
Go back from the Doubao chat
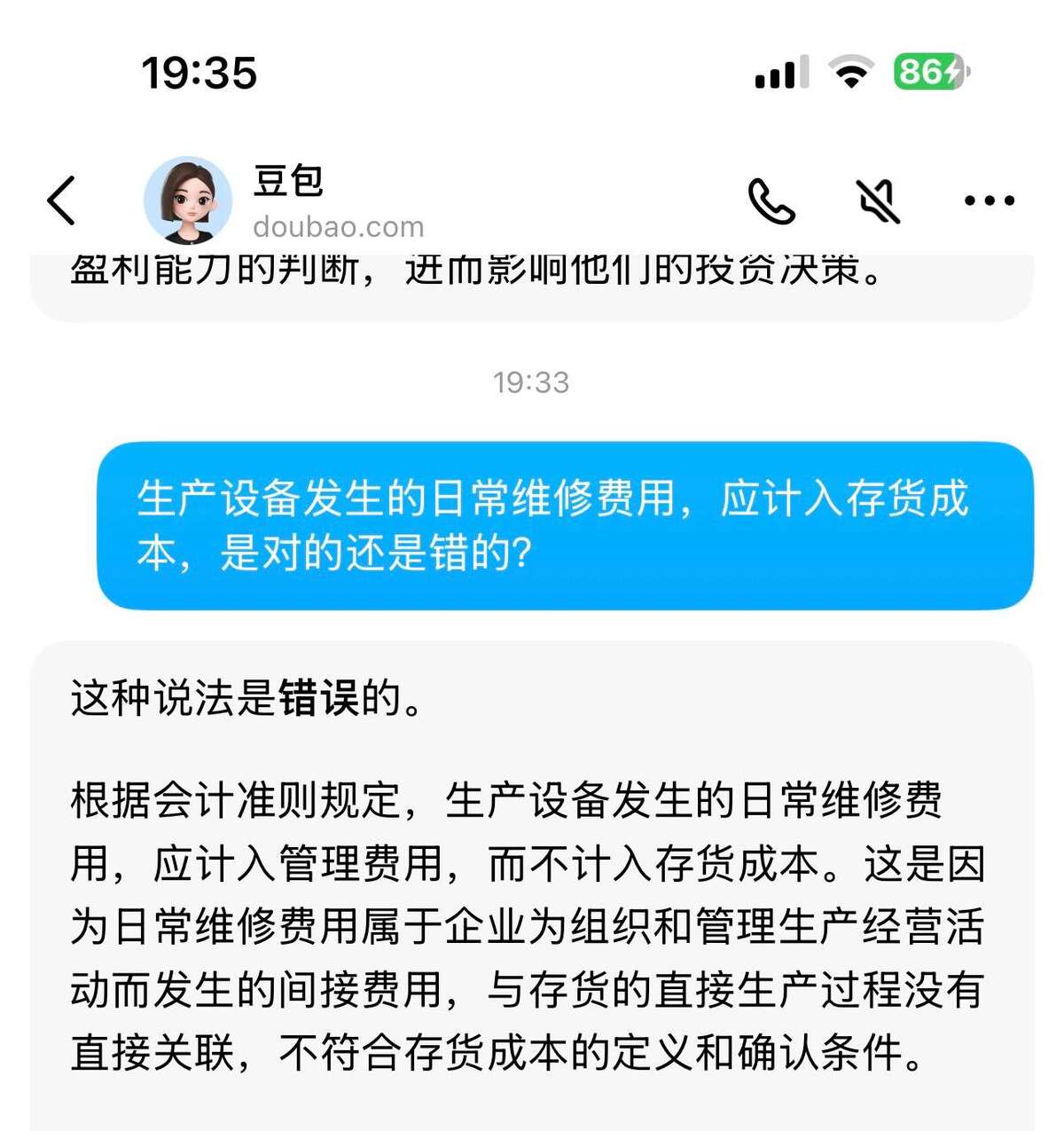(x=62, y=200)
